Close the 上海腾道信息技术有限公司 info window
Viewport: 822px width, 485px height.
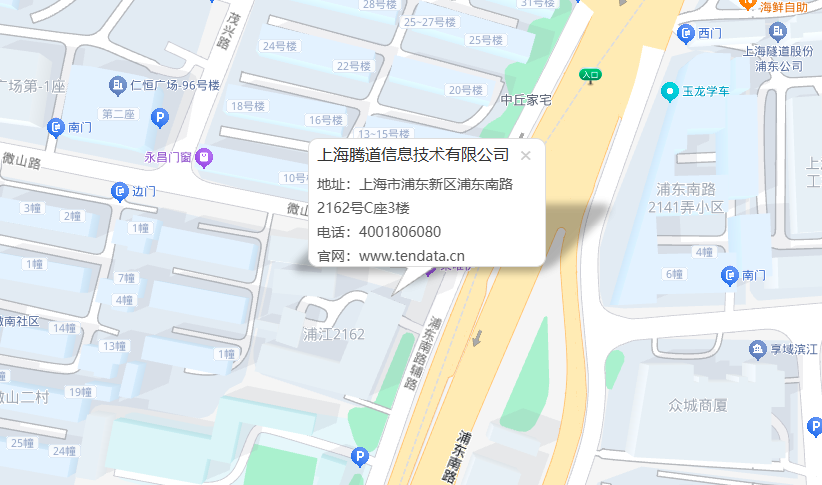click(526, 155)
